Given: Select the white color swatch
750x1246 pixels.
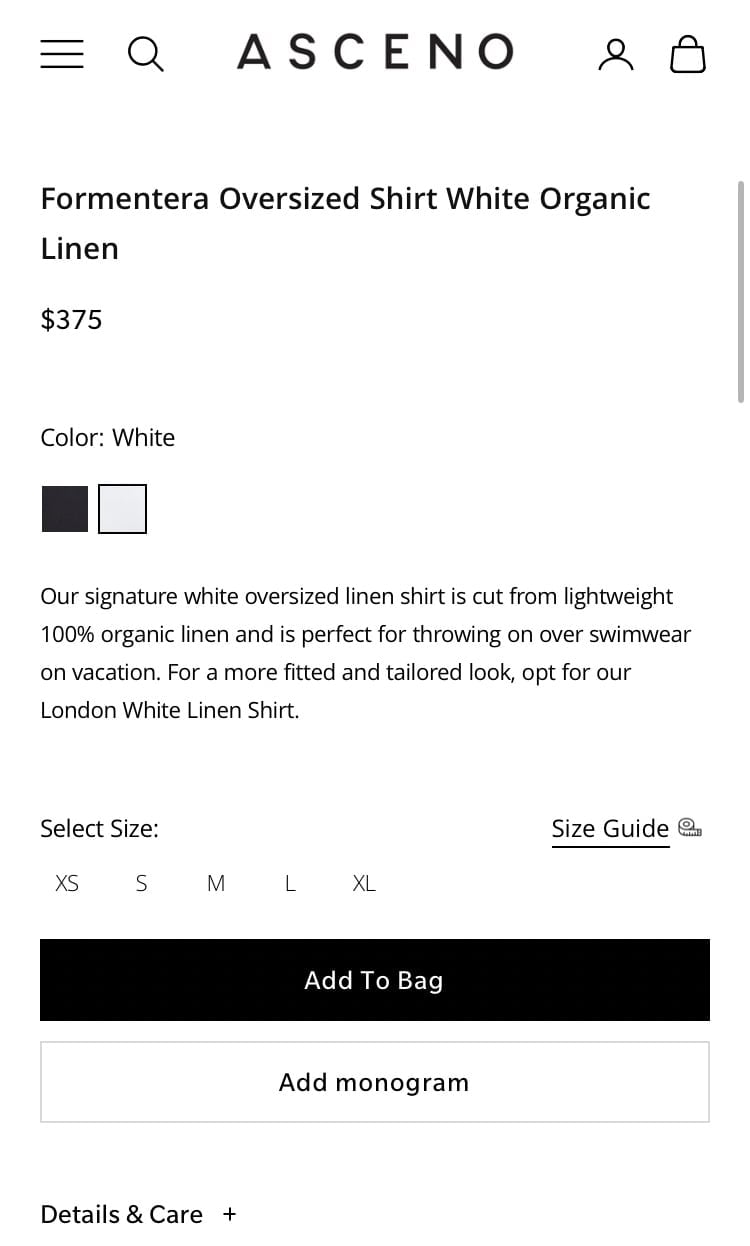Looking at the screenshot, I should coord(122,509).
